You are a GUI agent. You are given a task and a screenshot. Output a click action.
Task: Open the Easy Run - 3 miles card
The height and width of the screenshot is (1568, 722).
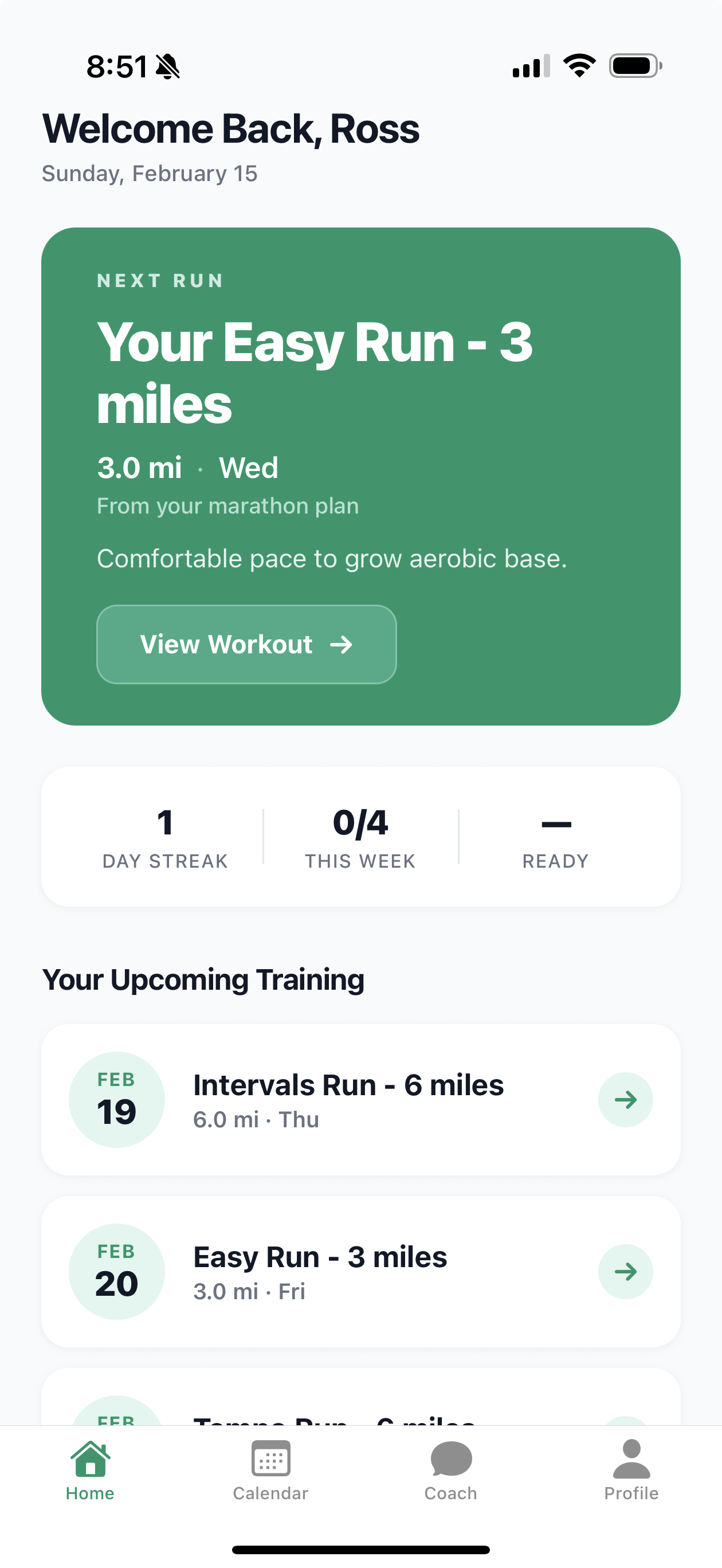click(x=361, y=1272)
